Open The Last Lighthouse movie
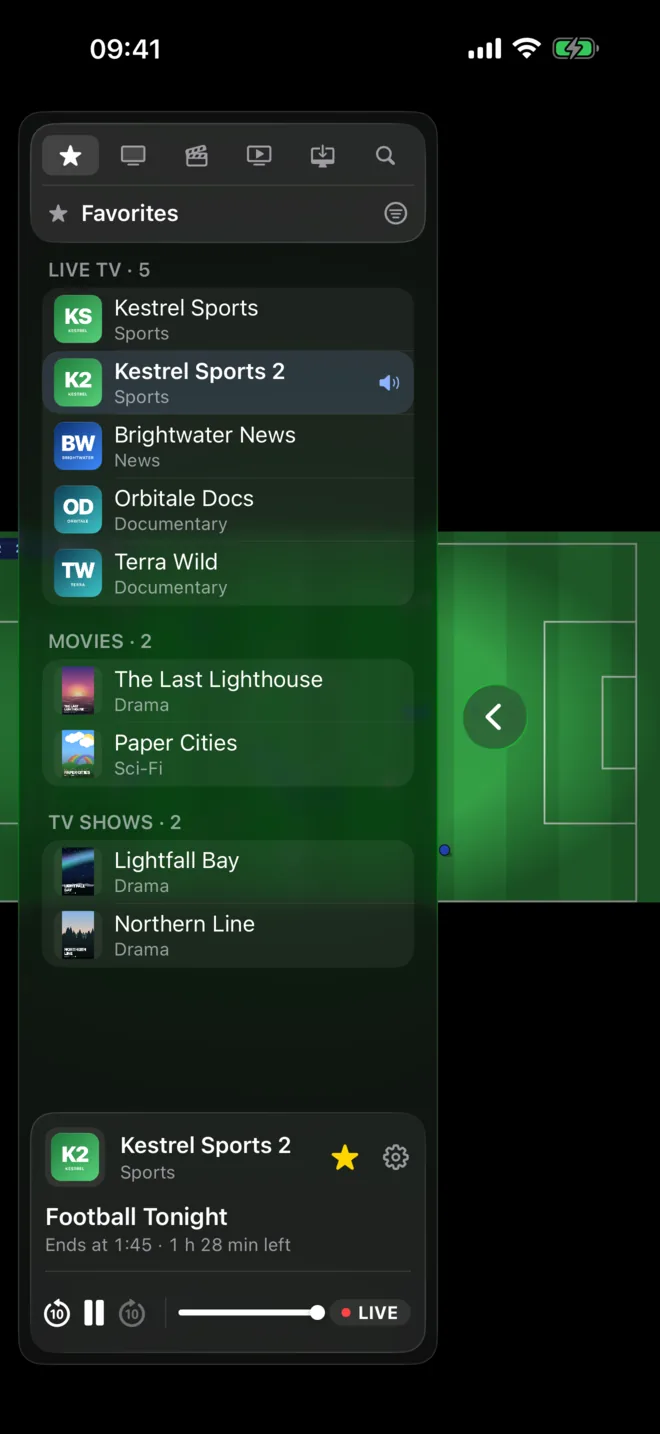 [228, 691]
